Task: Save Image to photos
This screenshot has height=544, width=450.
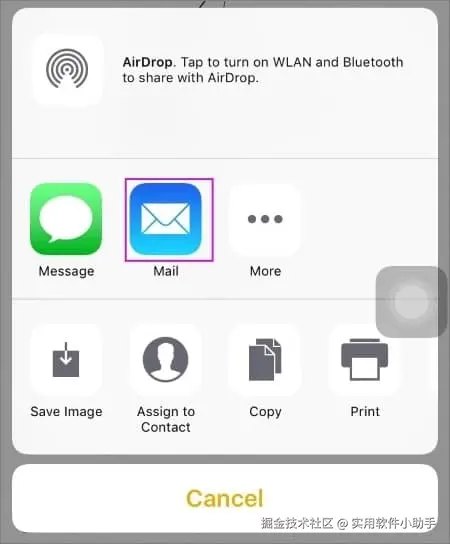Action: [66, 359]
